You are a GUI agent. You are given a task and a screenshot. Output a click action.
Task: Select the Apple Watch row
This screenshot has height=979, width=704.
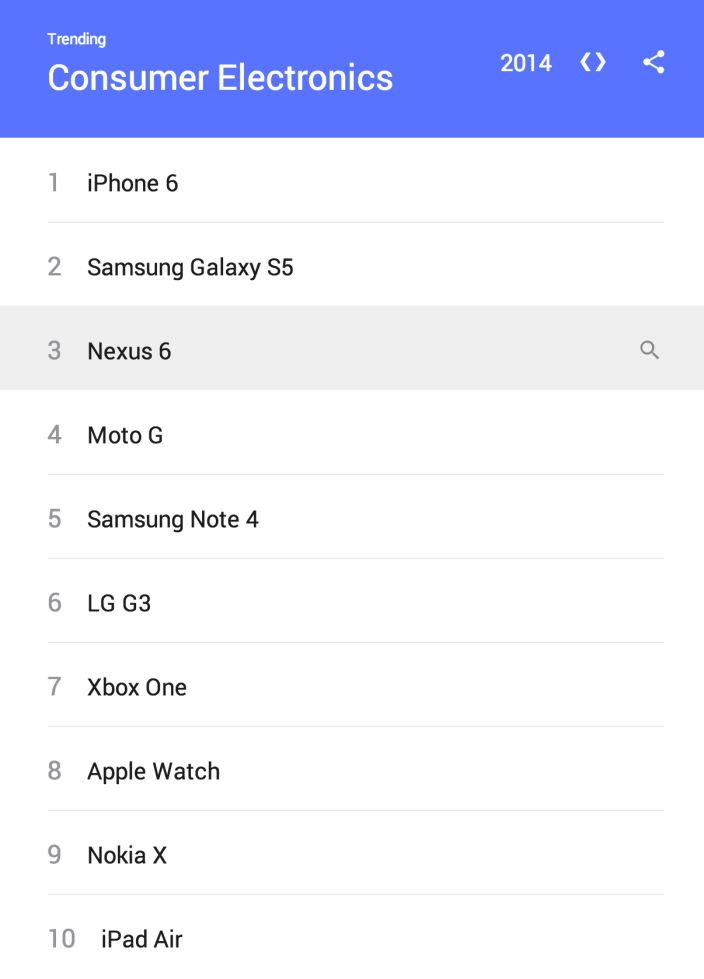pos(153,771)
